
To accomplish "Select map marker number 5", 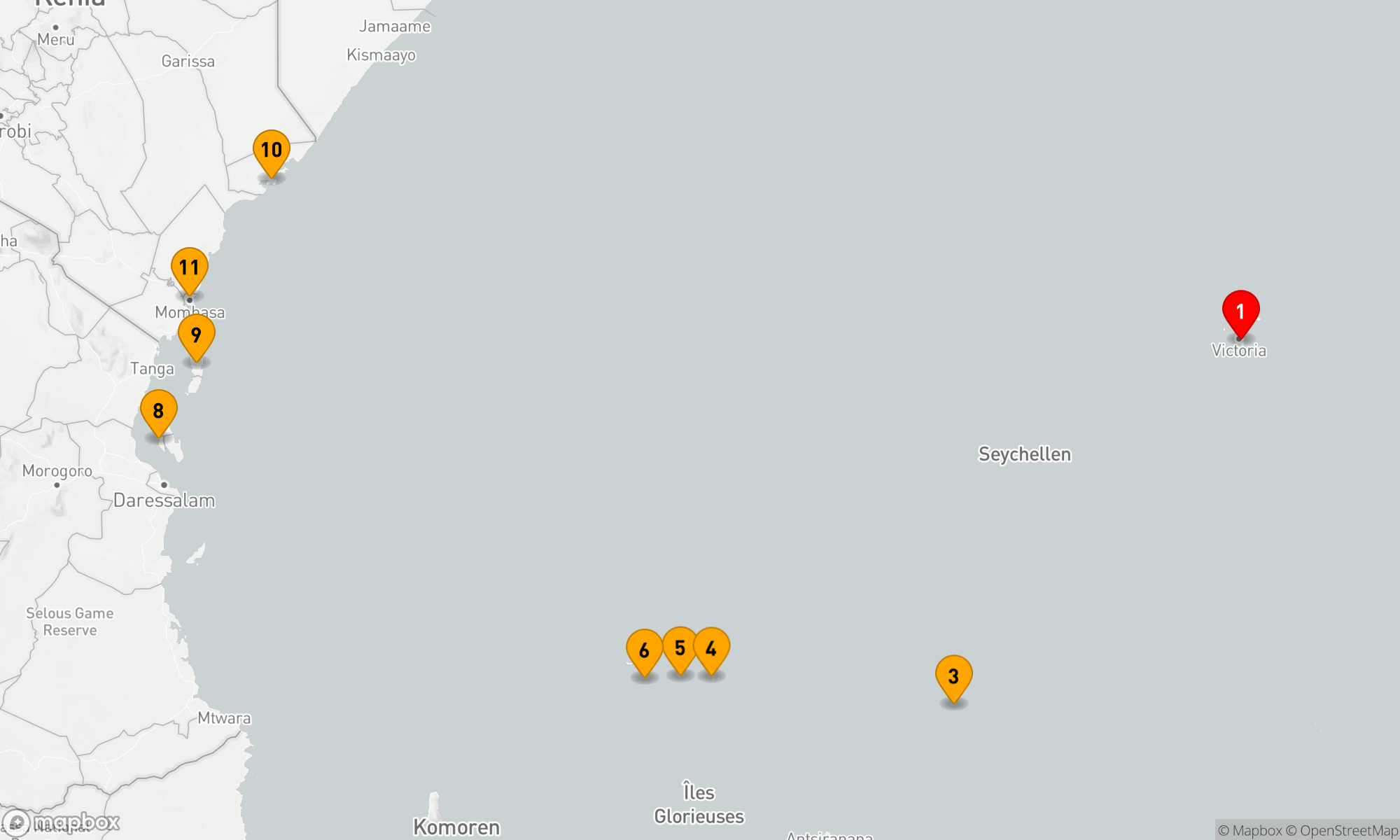I will (678, 647).
